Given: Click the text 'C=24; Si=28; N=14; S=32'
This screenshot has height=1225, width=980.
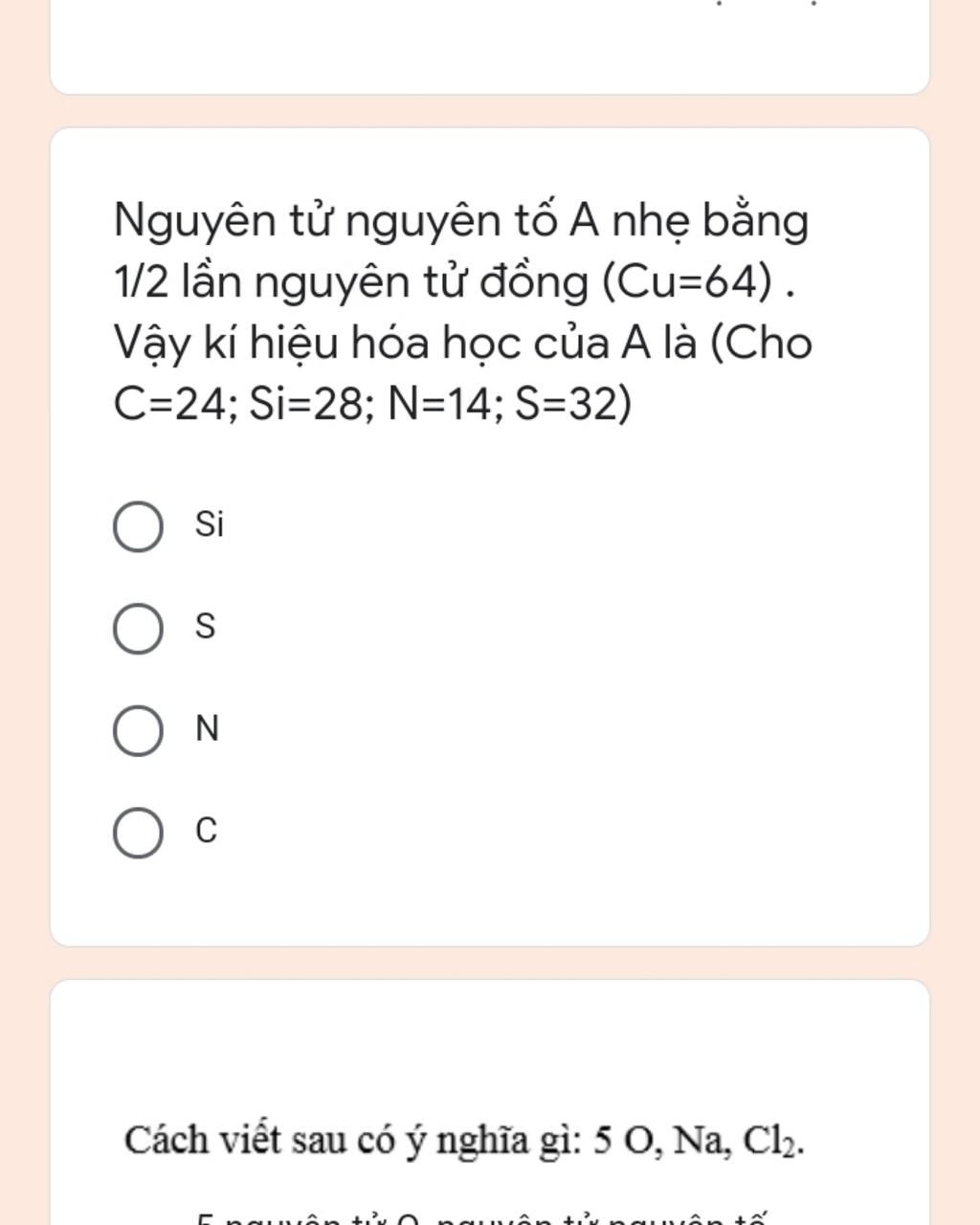Looking at the screenshot, I should pos(371,402).
